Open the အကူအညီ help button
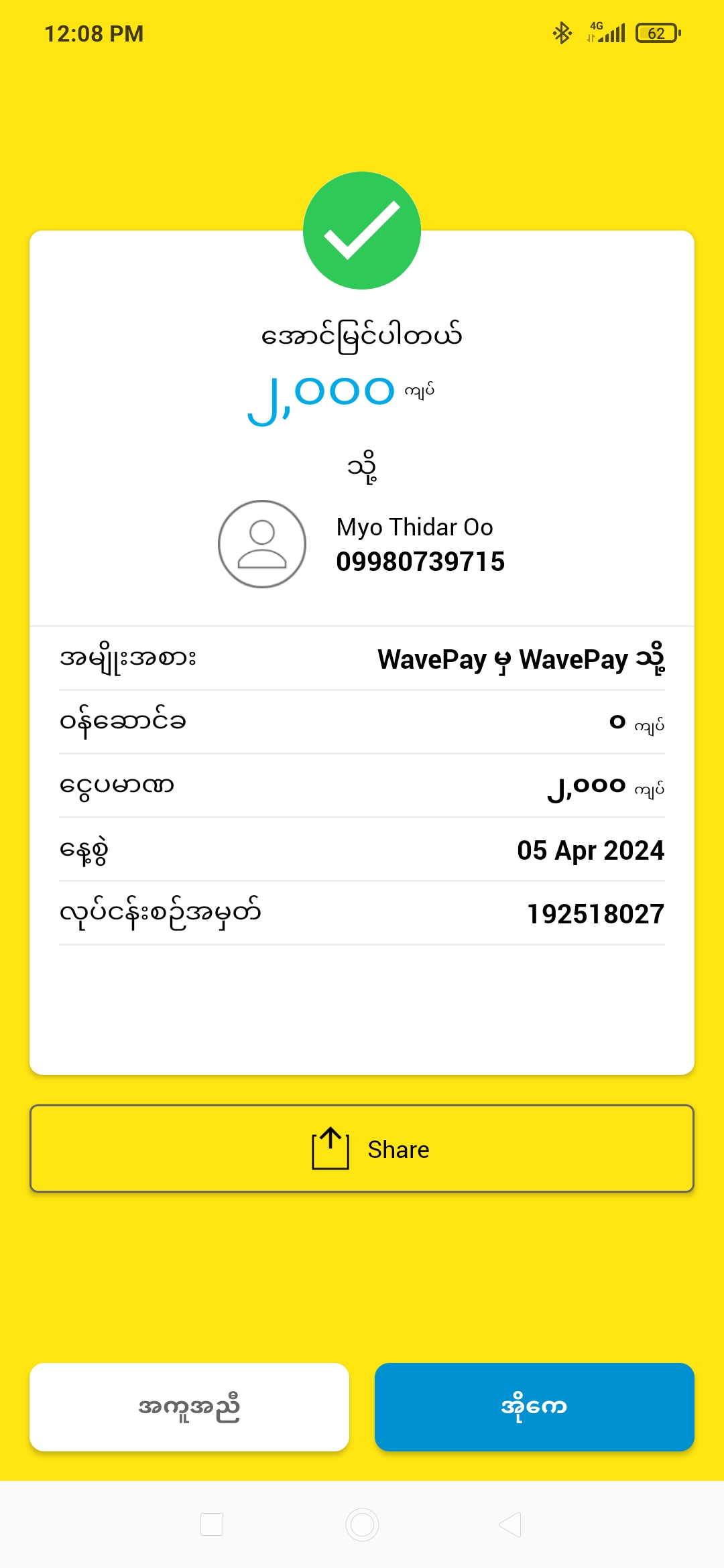This screenshot has width=724, height=1568. pos(189,1407)
